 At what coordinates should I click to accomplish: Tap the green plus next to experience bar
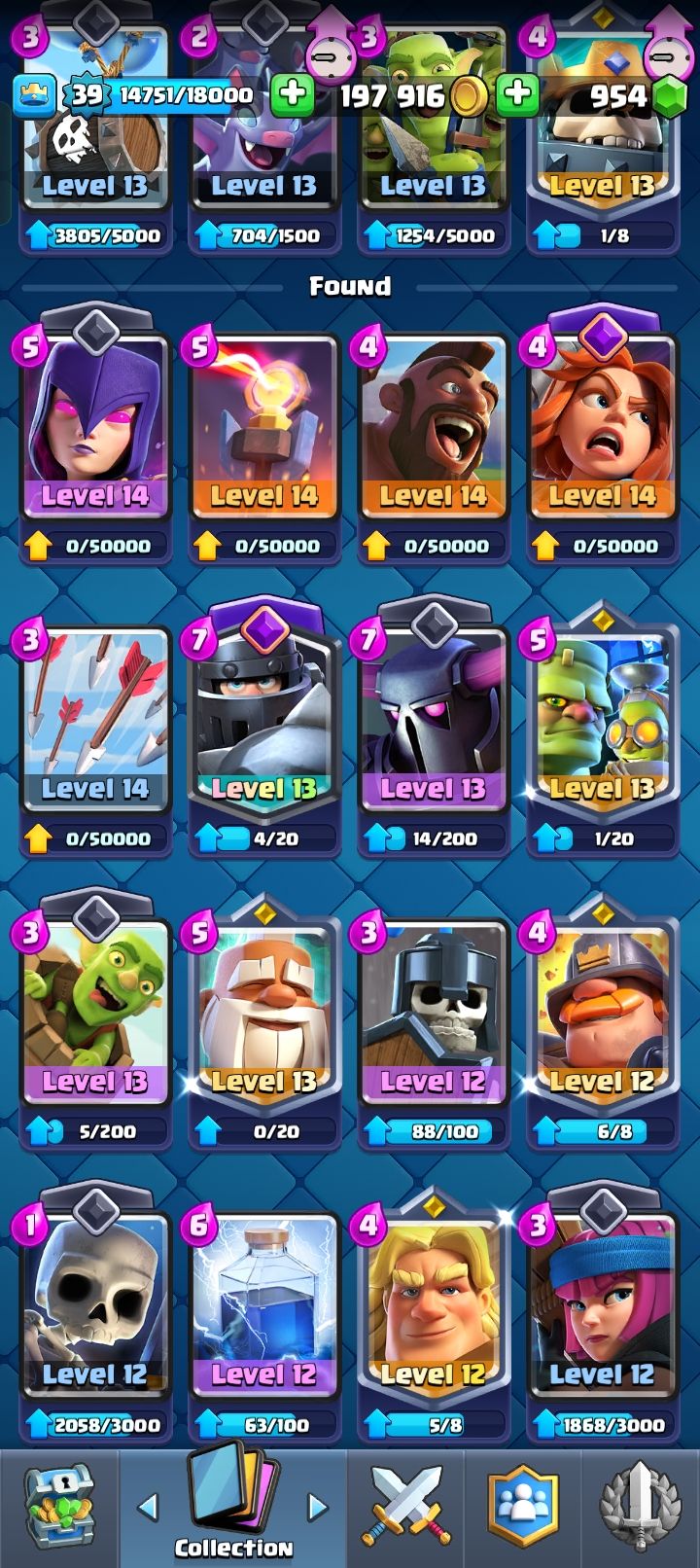click(291, 94)
